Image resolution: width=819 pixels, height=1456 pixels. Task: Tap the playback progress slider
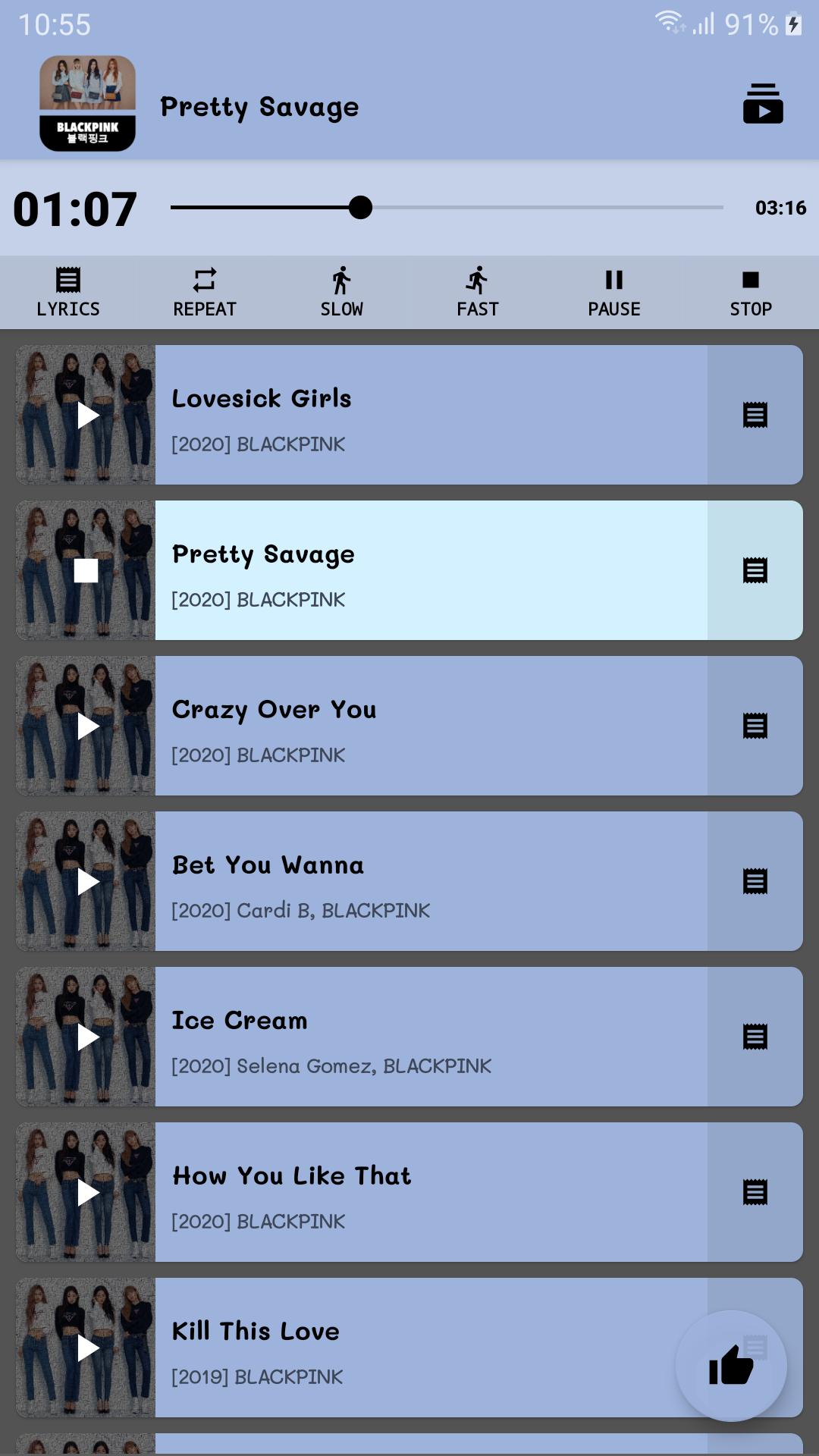[447, 207]
